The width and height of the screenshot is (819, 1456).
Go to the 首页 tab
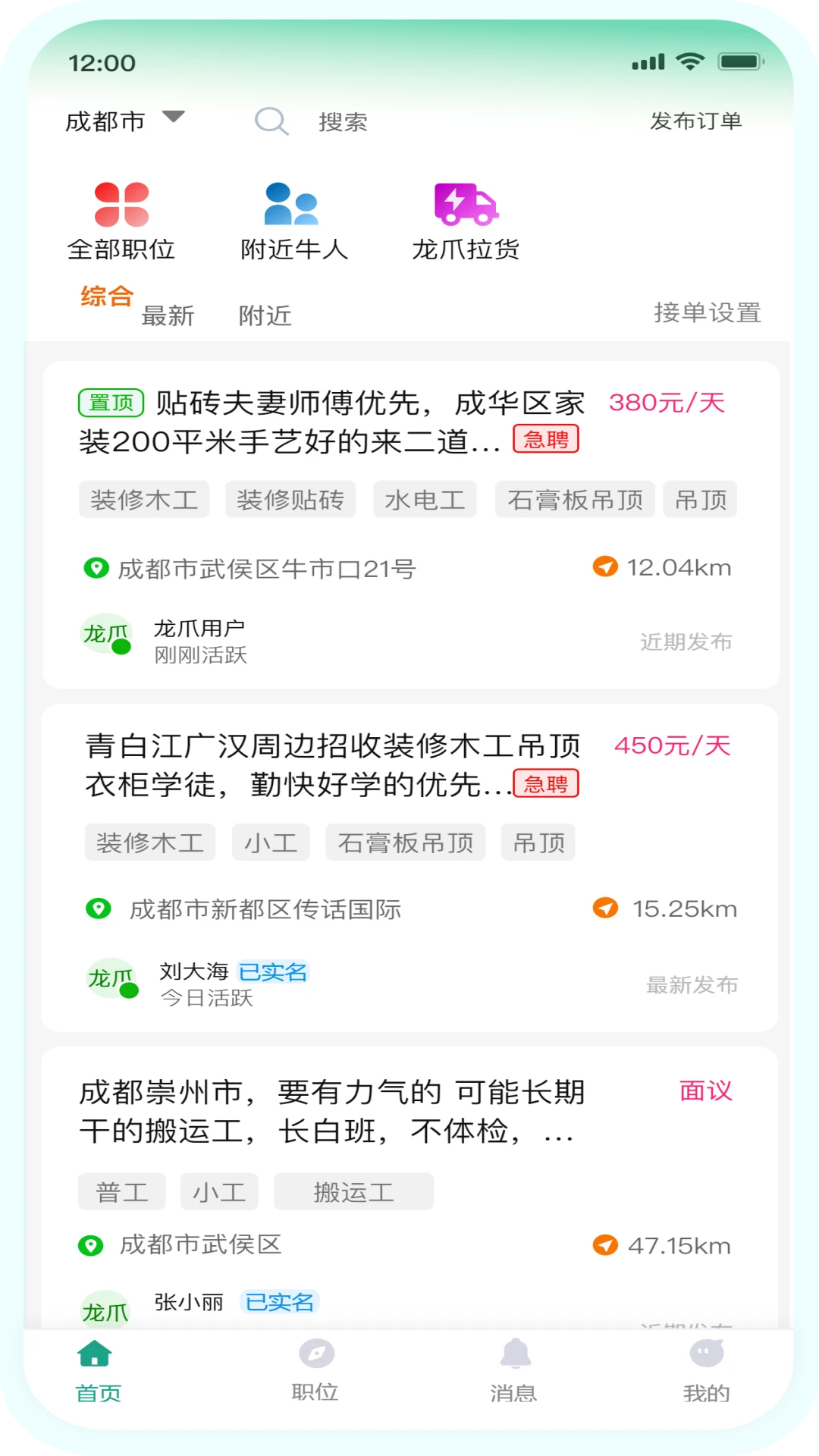pyautogui.click(x=98, y=1371)
